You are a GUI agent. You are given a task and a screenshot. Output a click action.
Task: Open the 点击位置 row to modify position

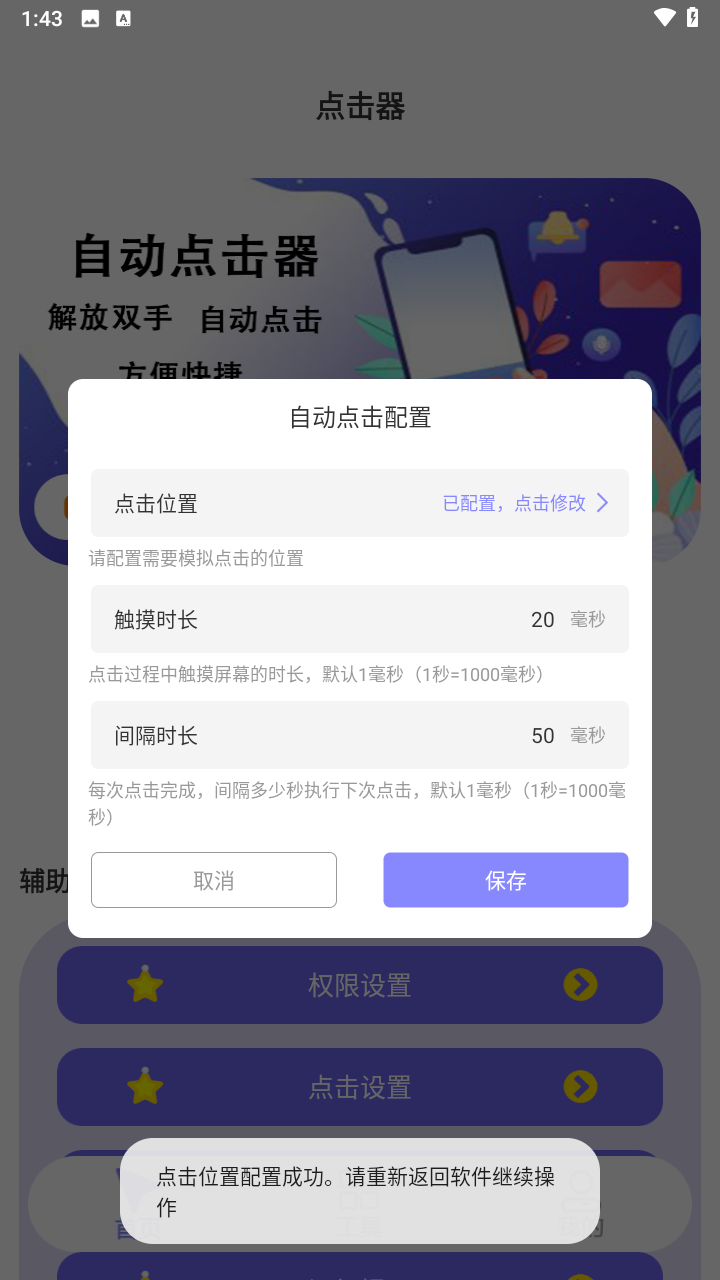point(360,503)
